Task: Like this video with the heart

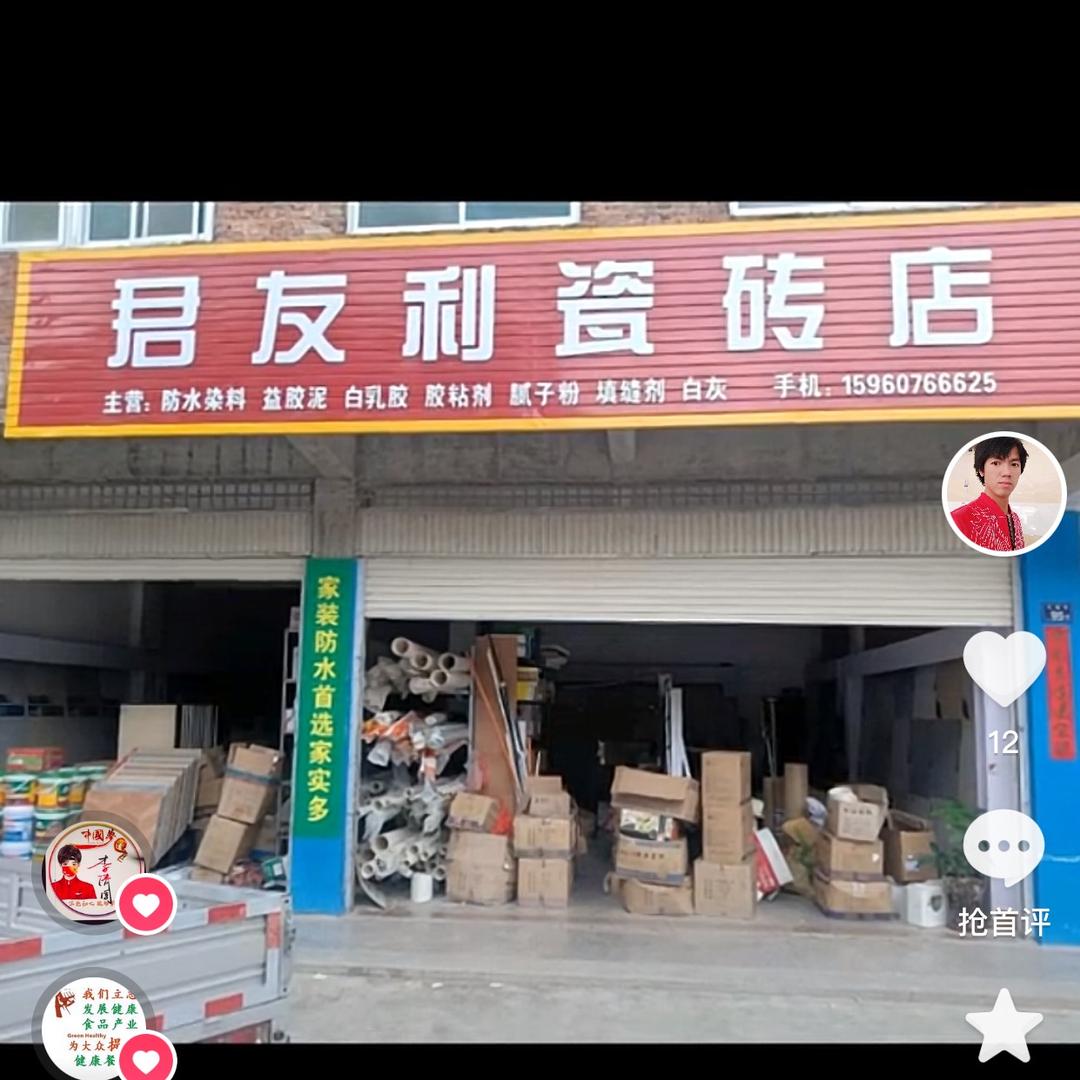Action: (1003, 668)
